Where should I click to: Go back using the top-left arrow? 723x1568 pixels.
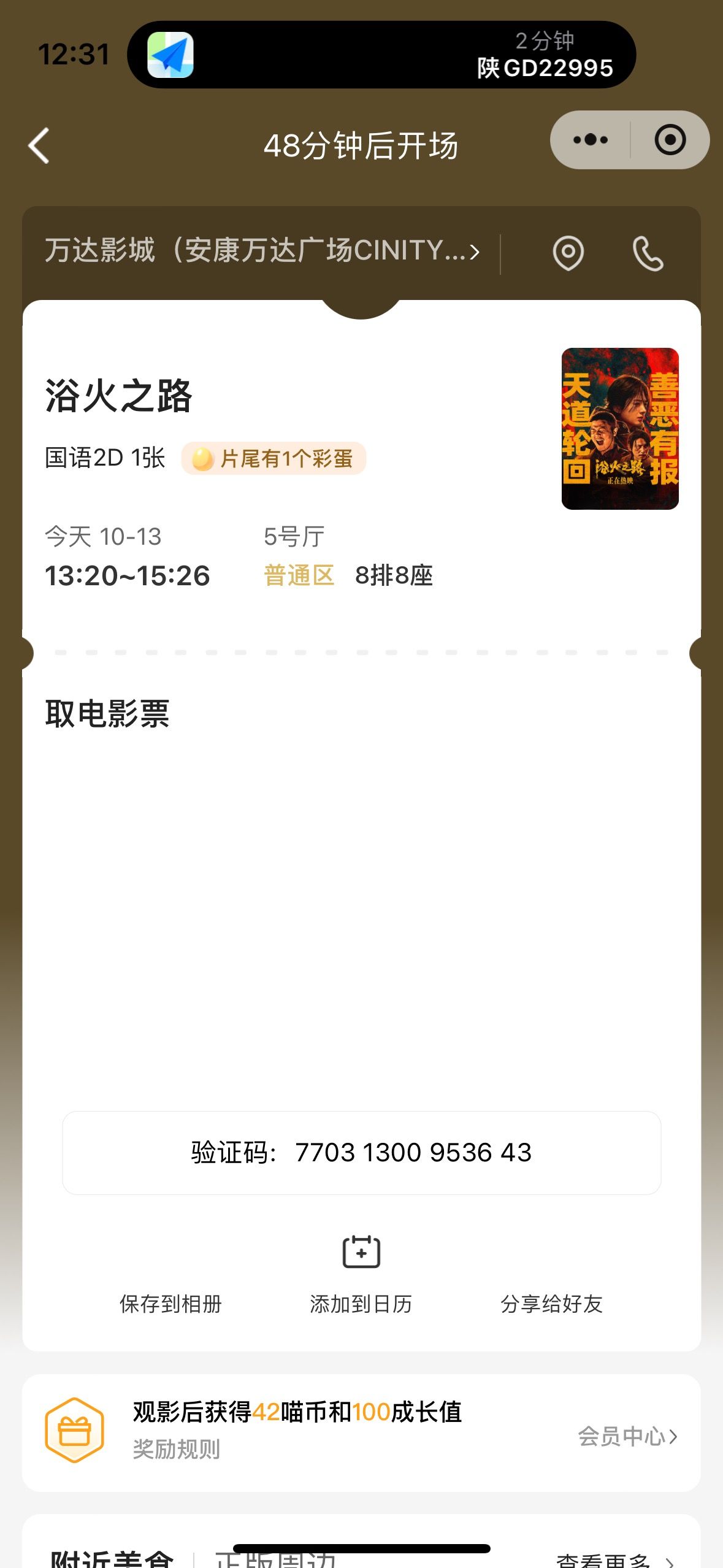coord(39,146)
